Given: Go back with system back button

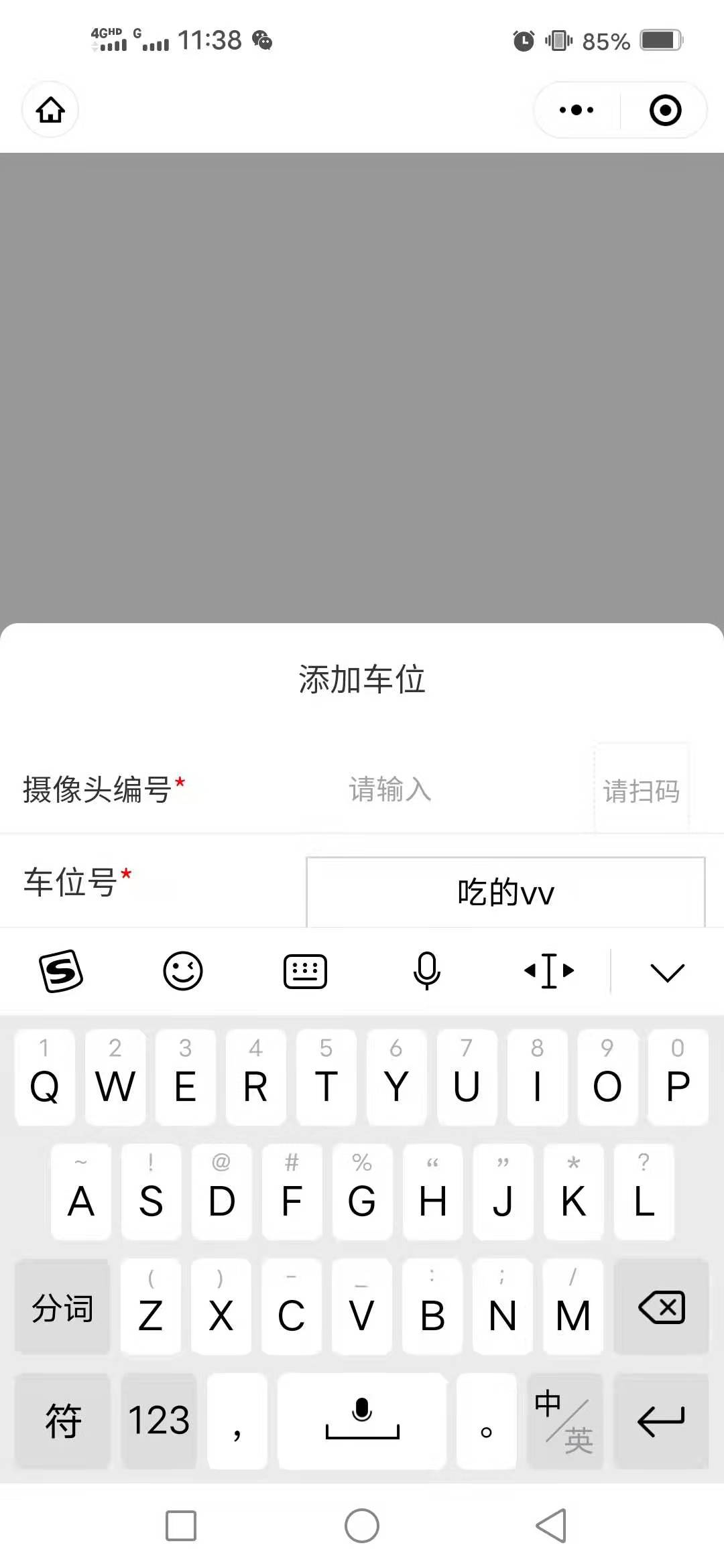Looking at the screenshot, I should tap(551, 1526).
